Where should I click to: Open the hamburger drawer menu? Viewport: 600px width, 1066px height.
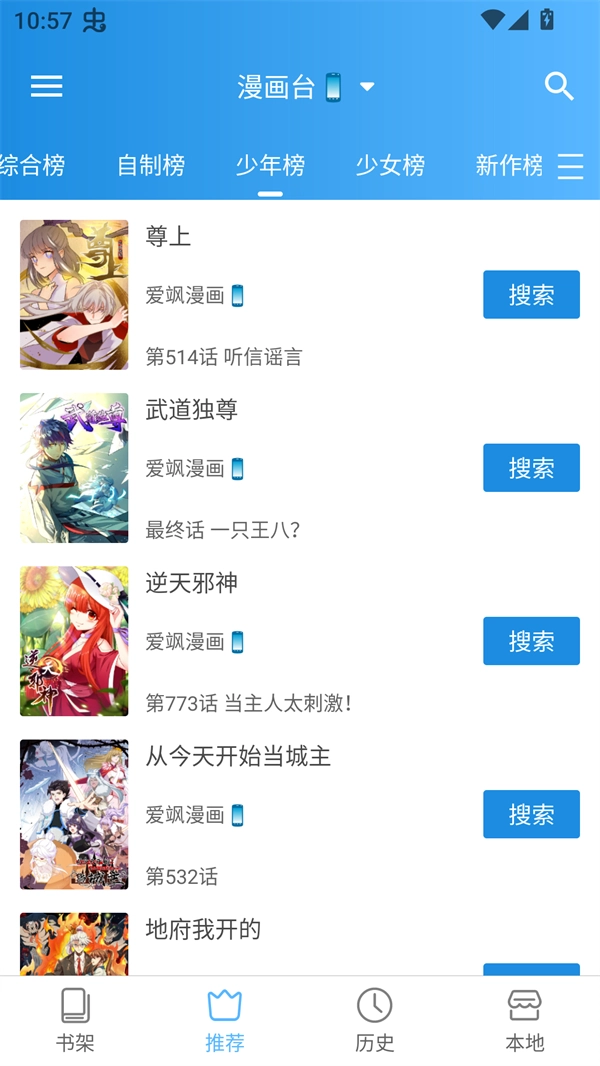point(46,87)
